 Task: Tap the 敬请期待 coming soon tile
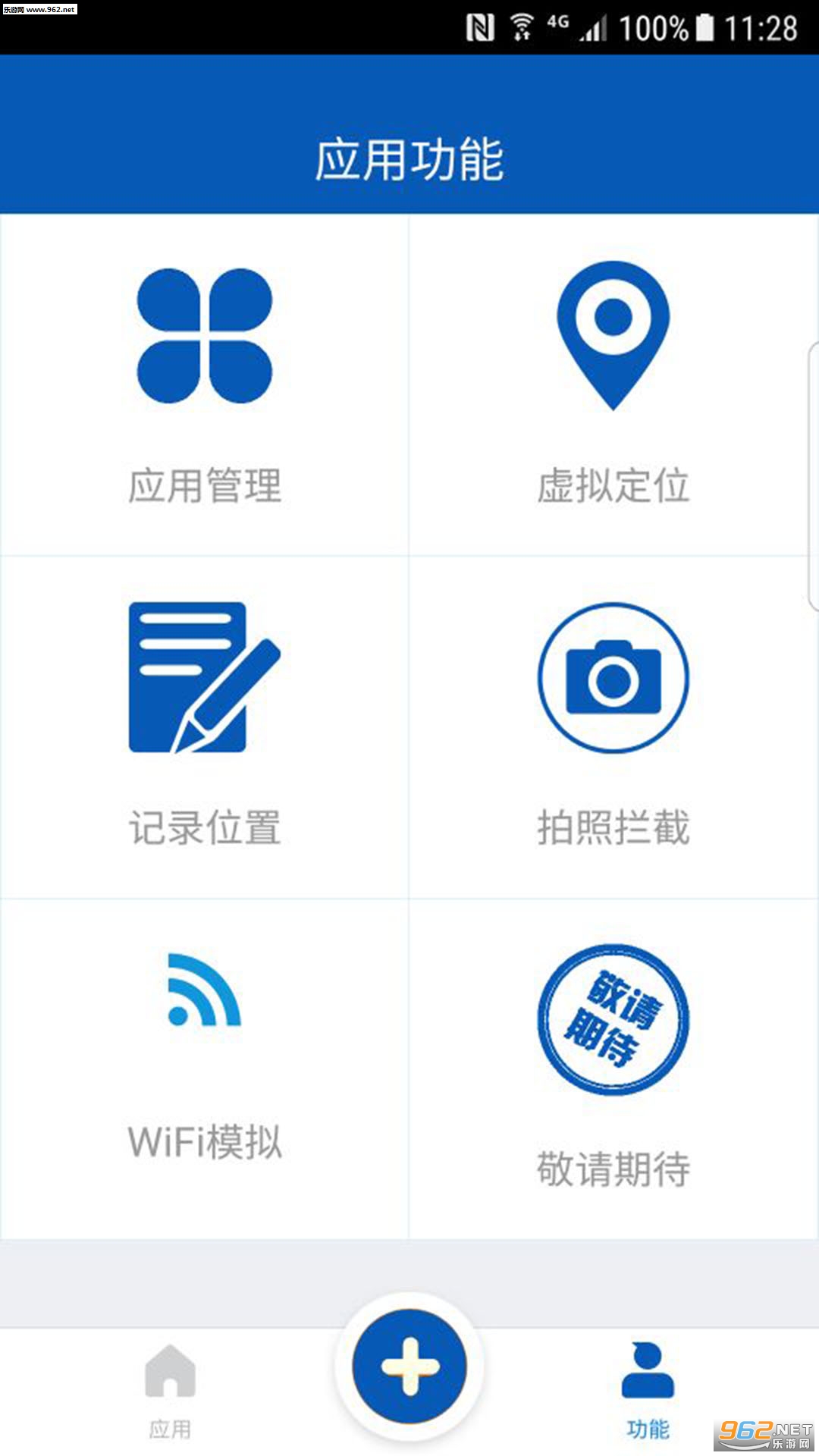pos(613,1068)
